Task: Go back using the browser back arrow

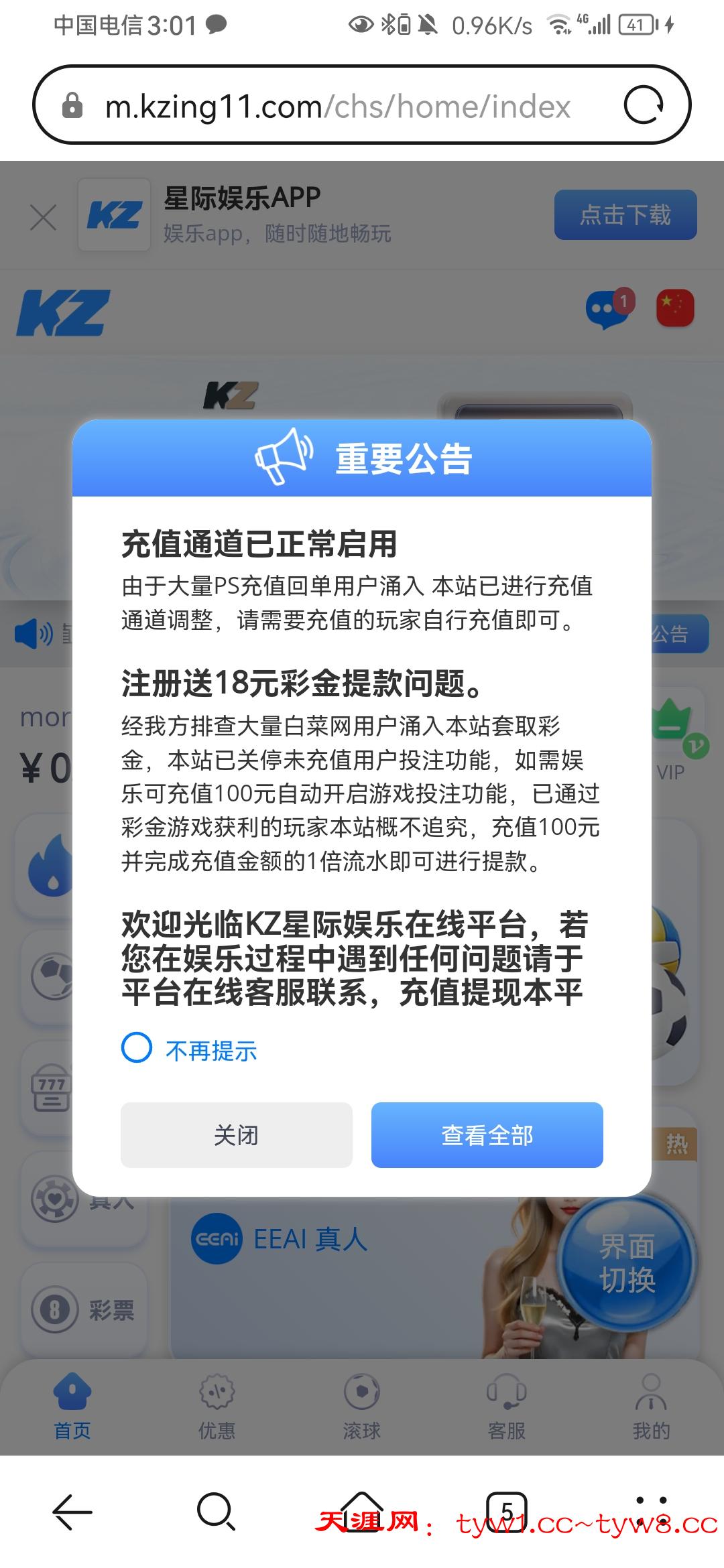Action: click(72, 1513)
